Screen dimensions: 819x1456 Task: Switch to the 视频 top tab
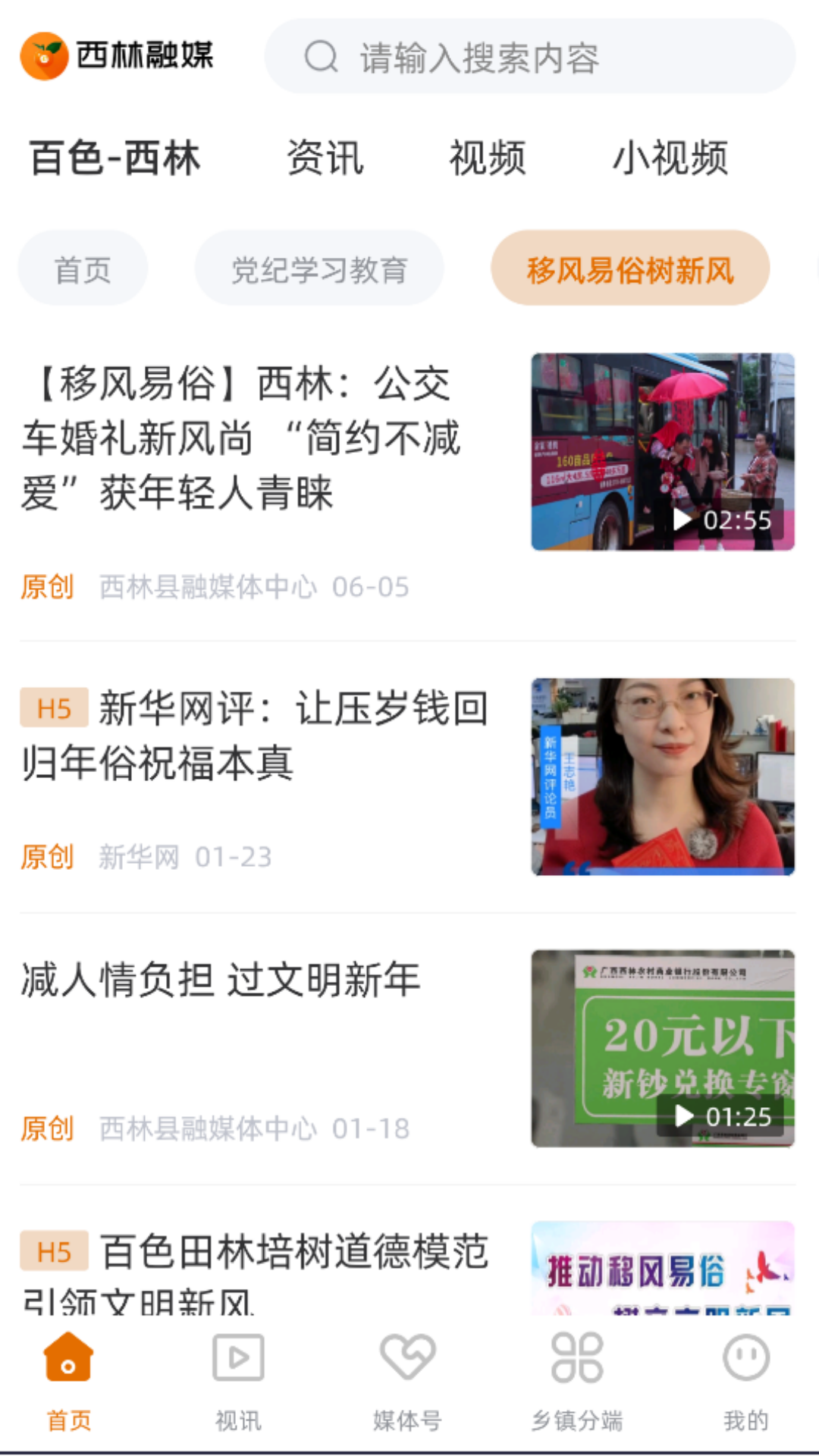(488, 158)
